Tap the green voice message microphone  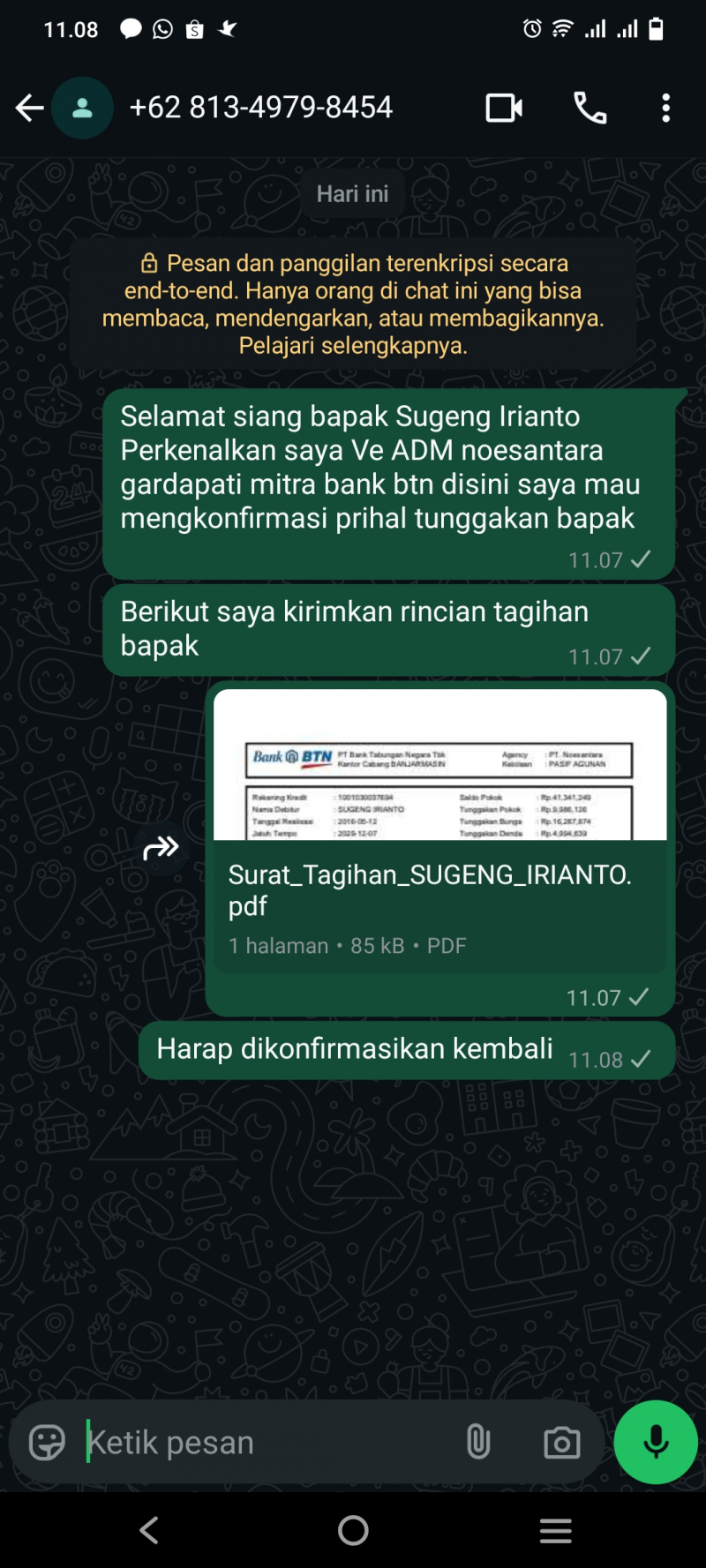(x=656, y=1442)
